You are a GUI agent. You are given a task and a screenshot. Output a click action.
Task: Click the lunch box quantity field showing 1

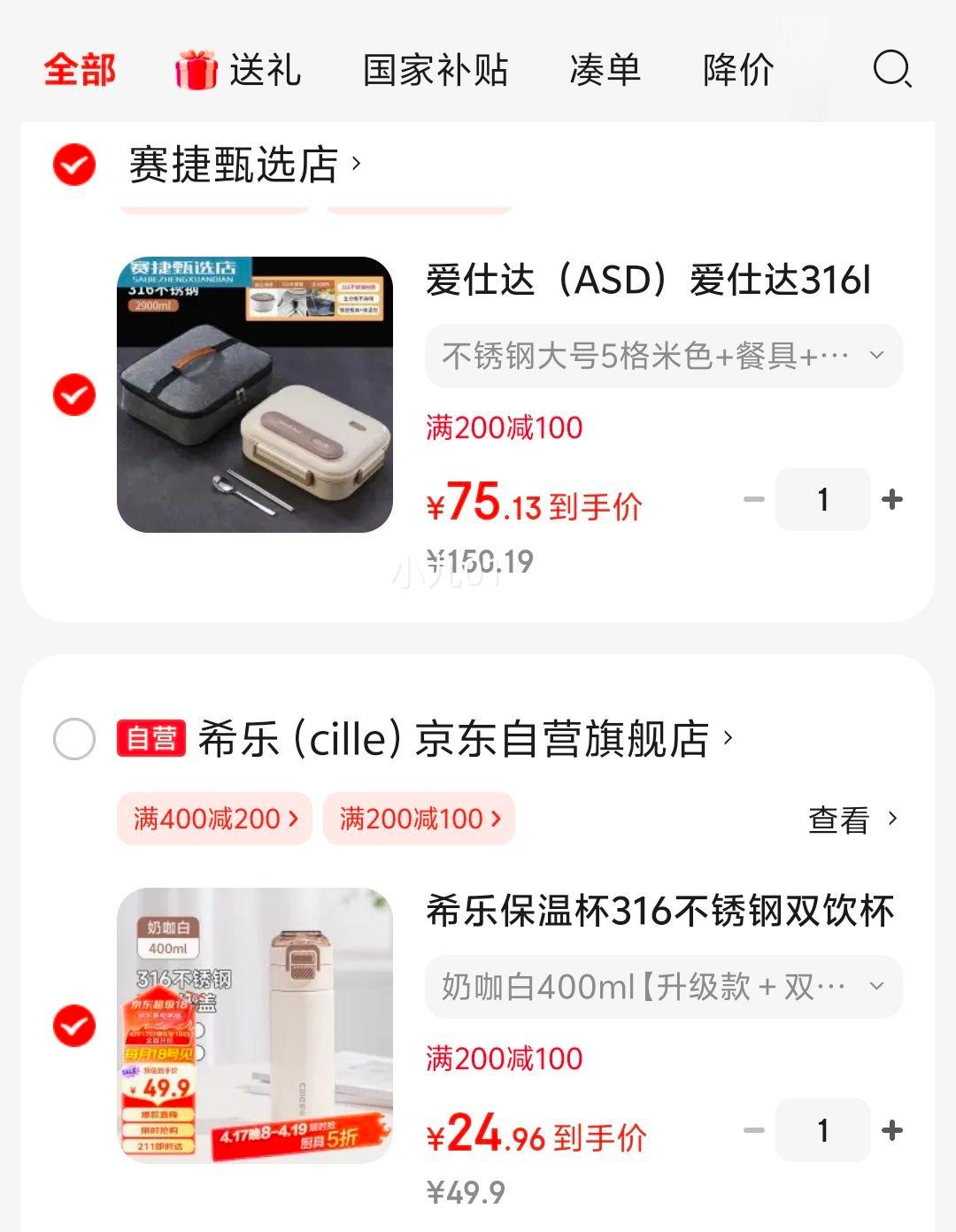point(823,499)
